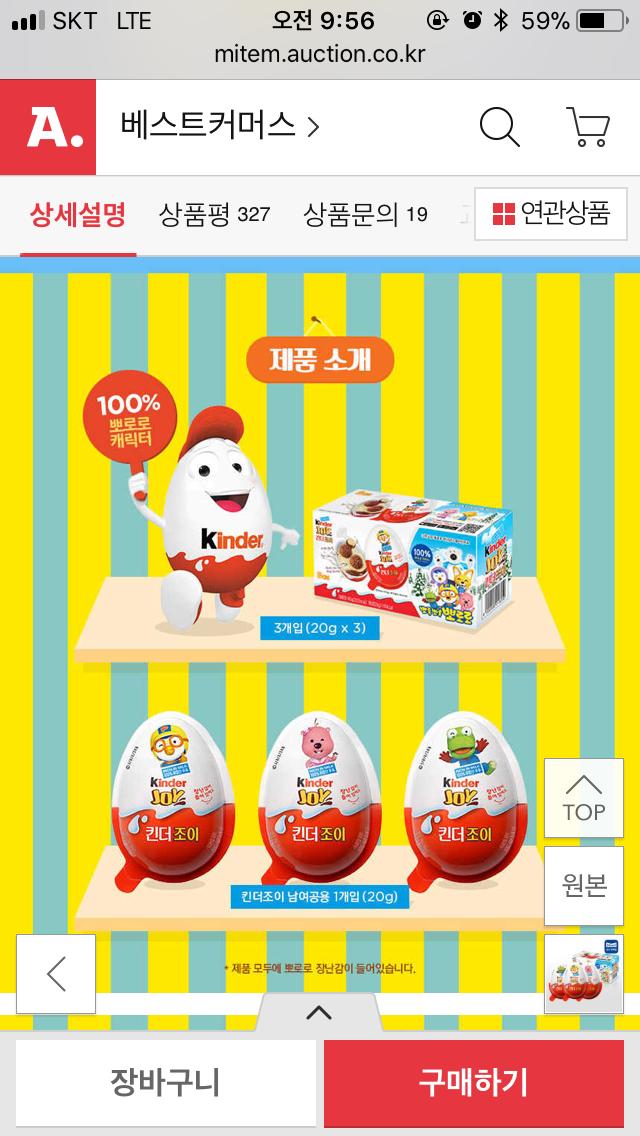Expand the bottom purchase panel

click(319, 1013)
